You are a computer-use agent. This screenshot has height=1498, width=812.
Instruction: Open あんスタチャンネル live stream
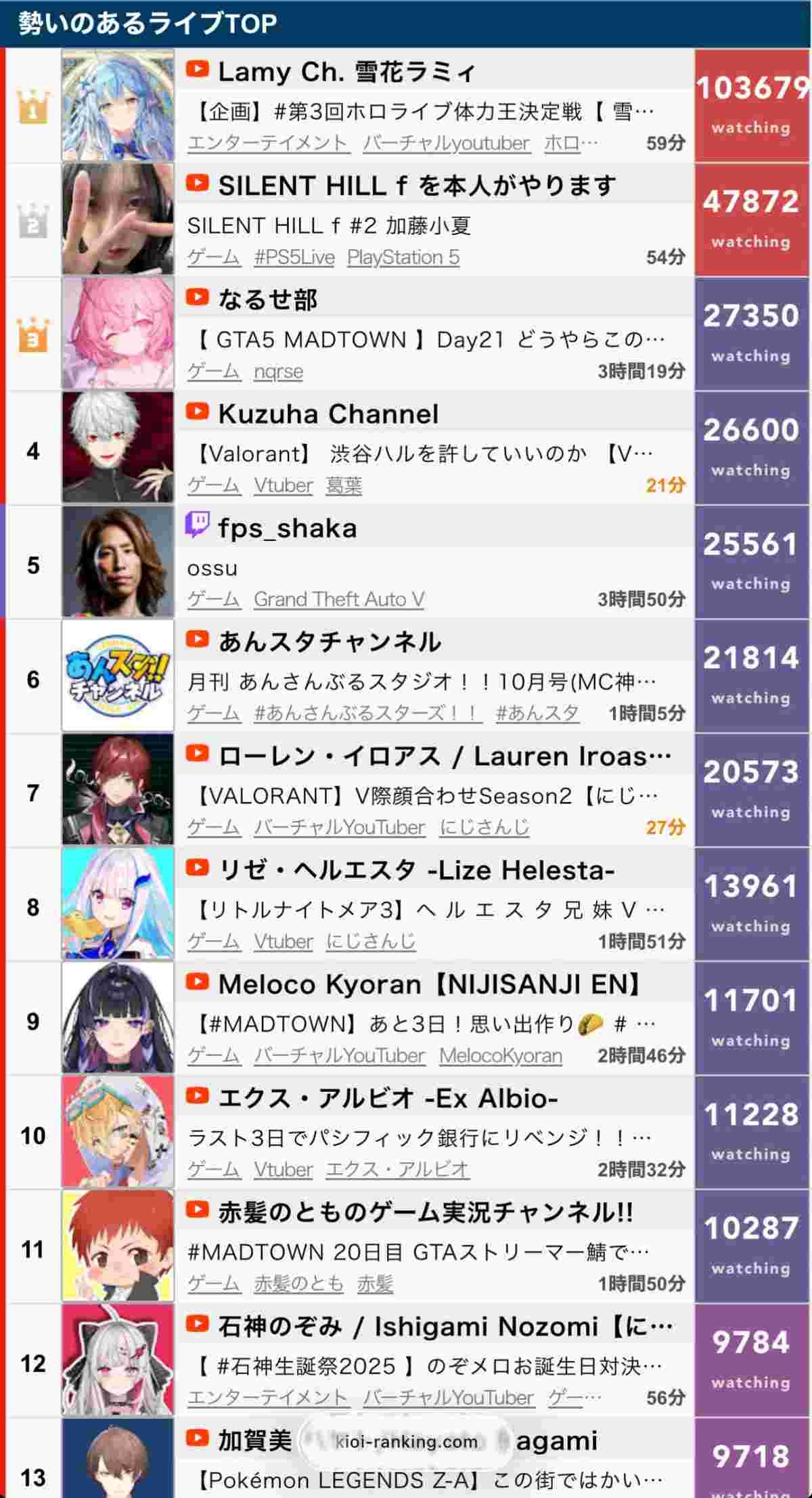pyautogui.click(x=330, y=642)
